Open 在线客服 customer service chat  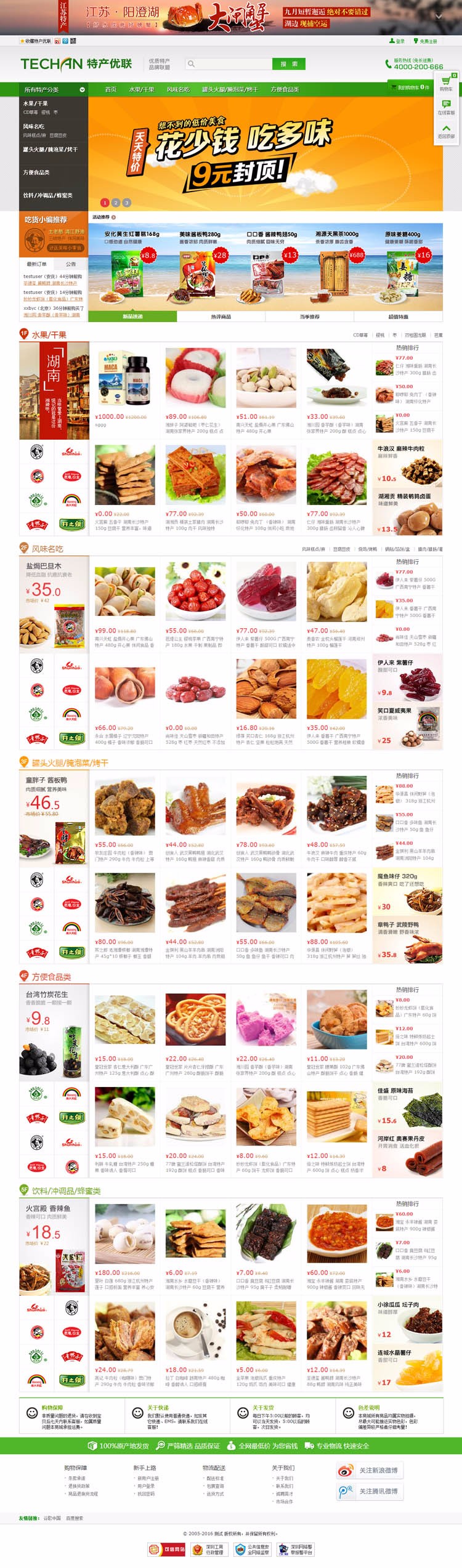click(446, 107)
